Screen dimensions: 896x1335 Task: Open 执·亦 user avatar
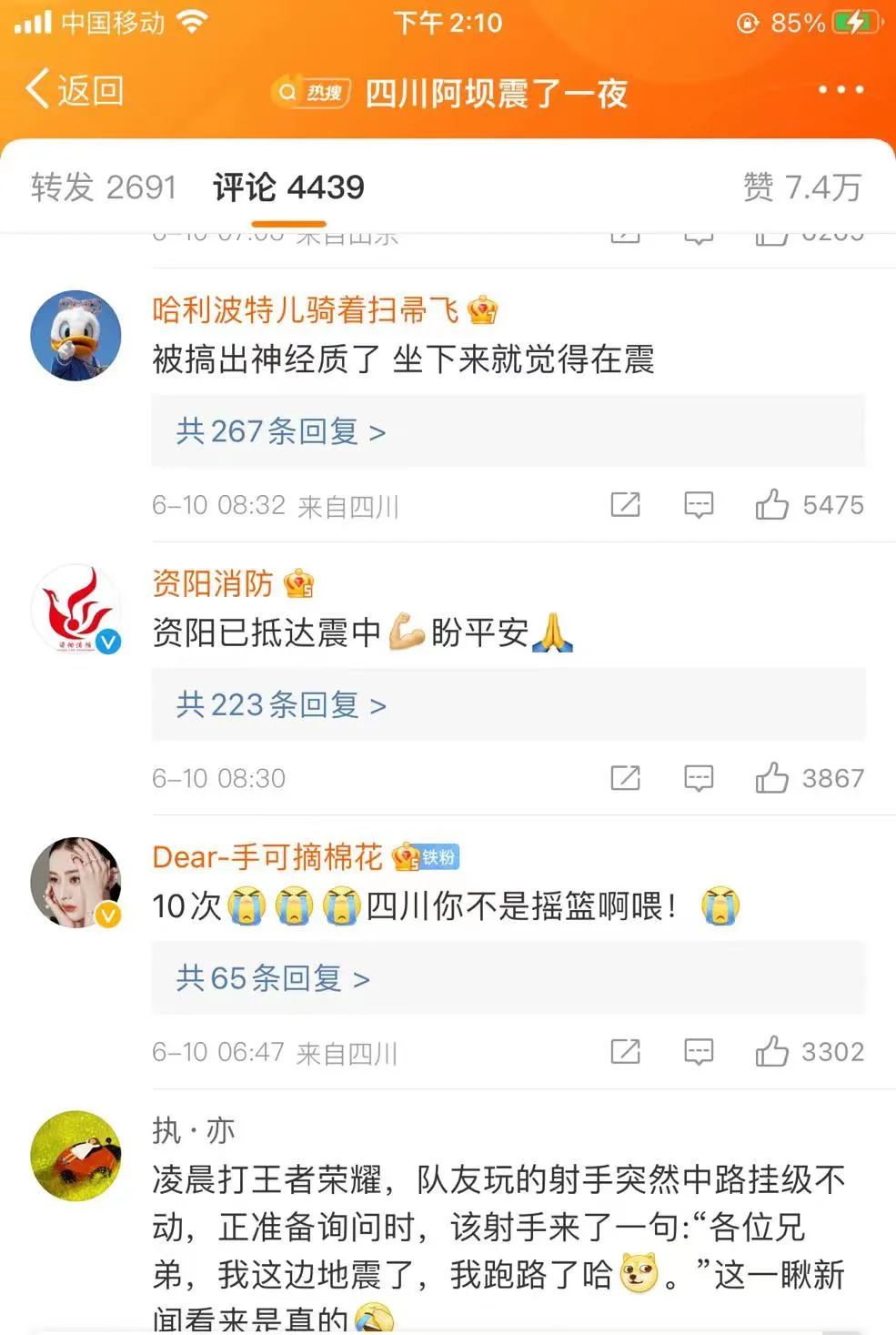click(x=76, y=1155)
